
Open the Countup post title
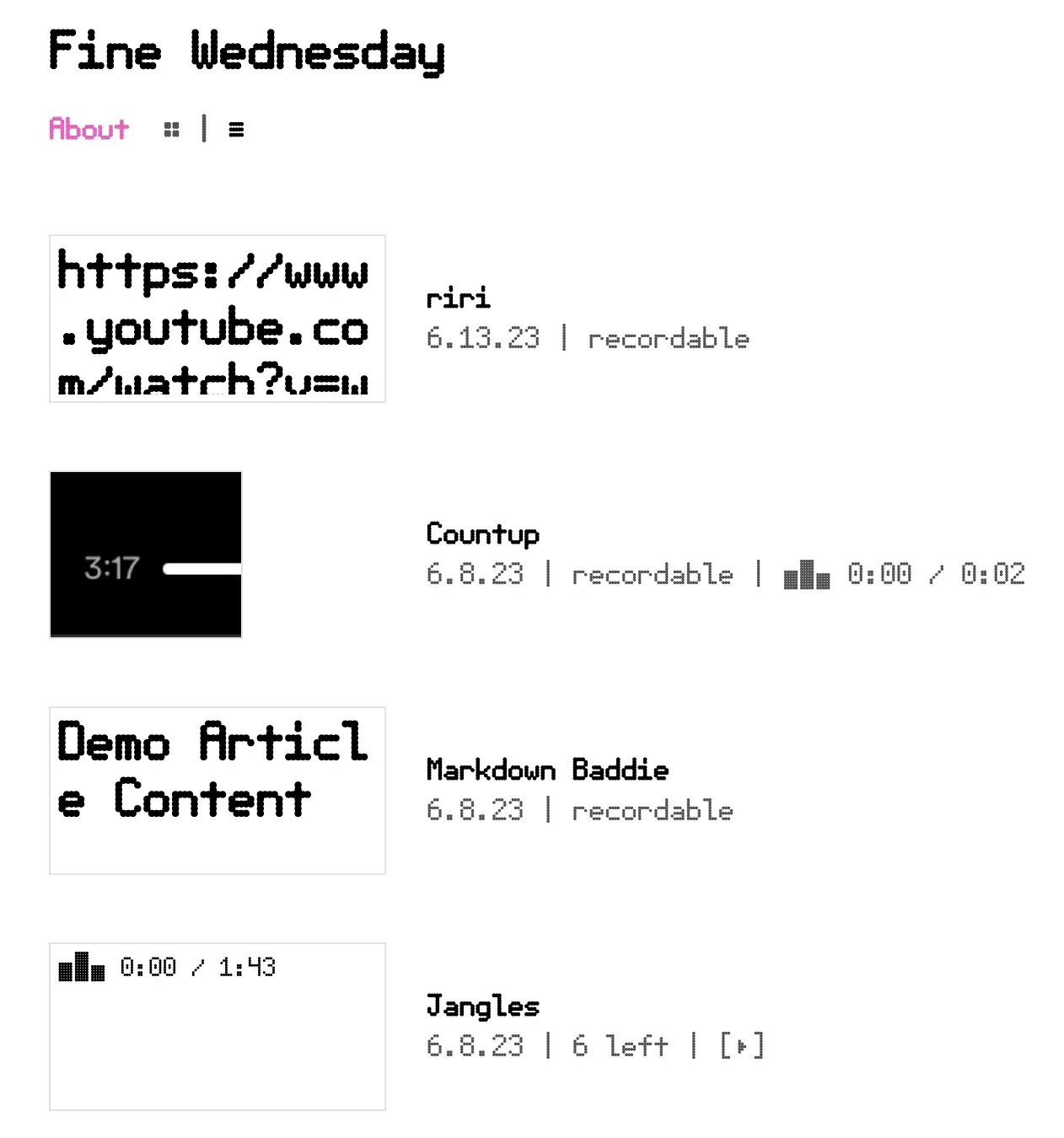[x=482, y=534]
